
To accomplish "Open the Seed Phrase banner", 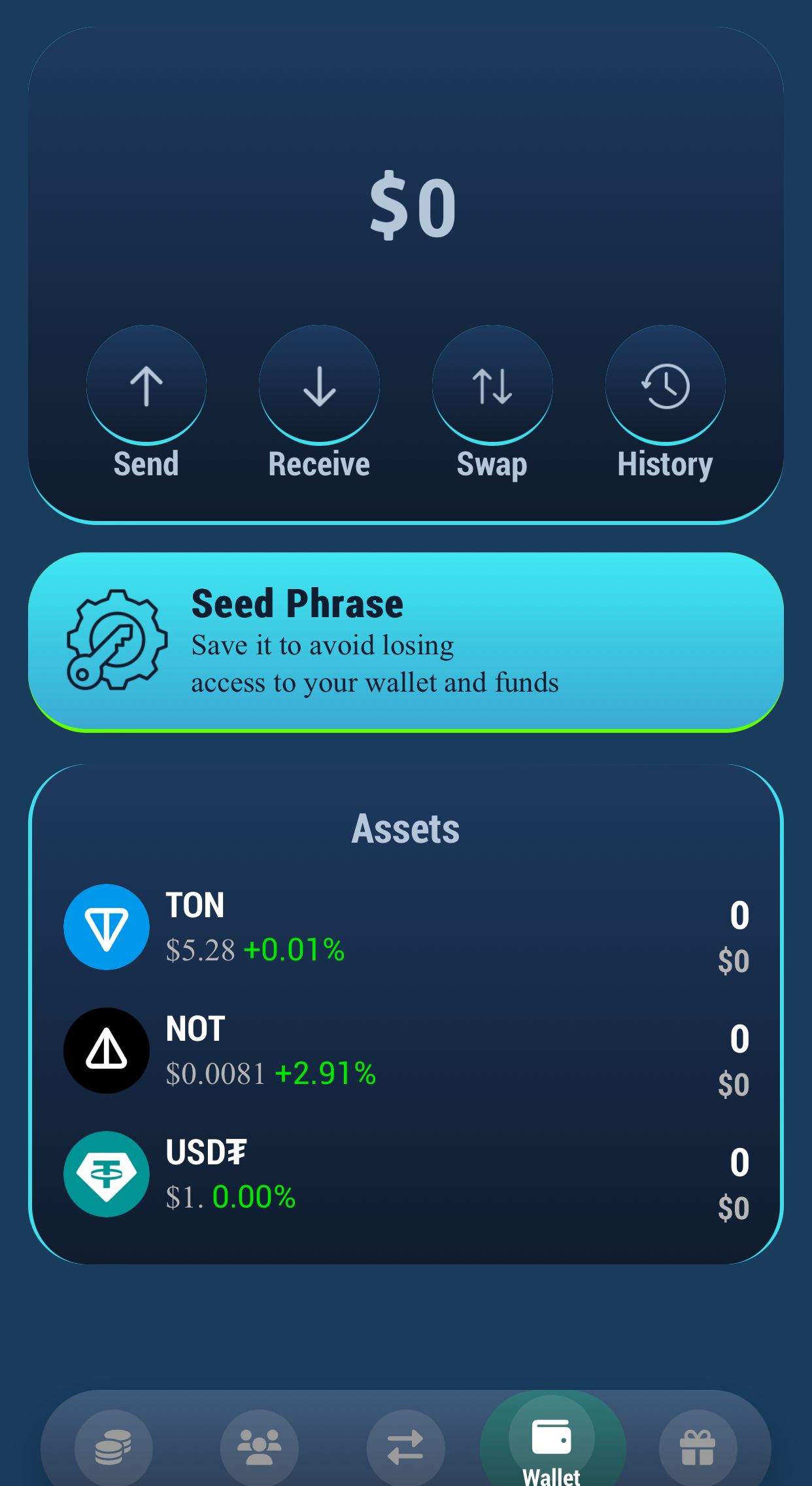I will point(405,641).
